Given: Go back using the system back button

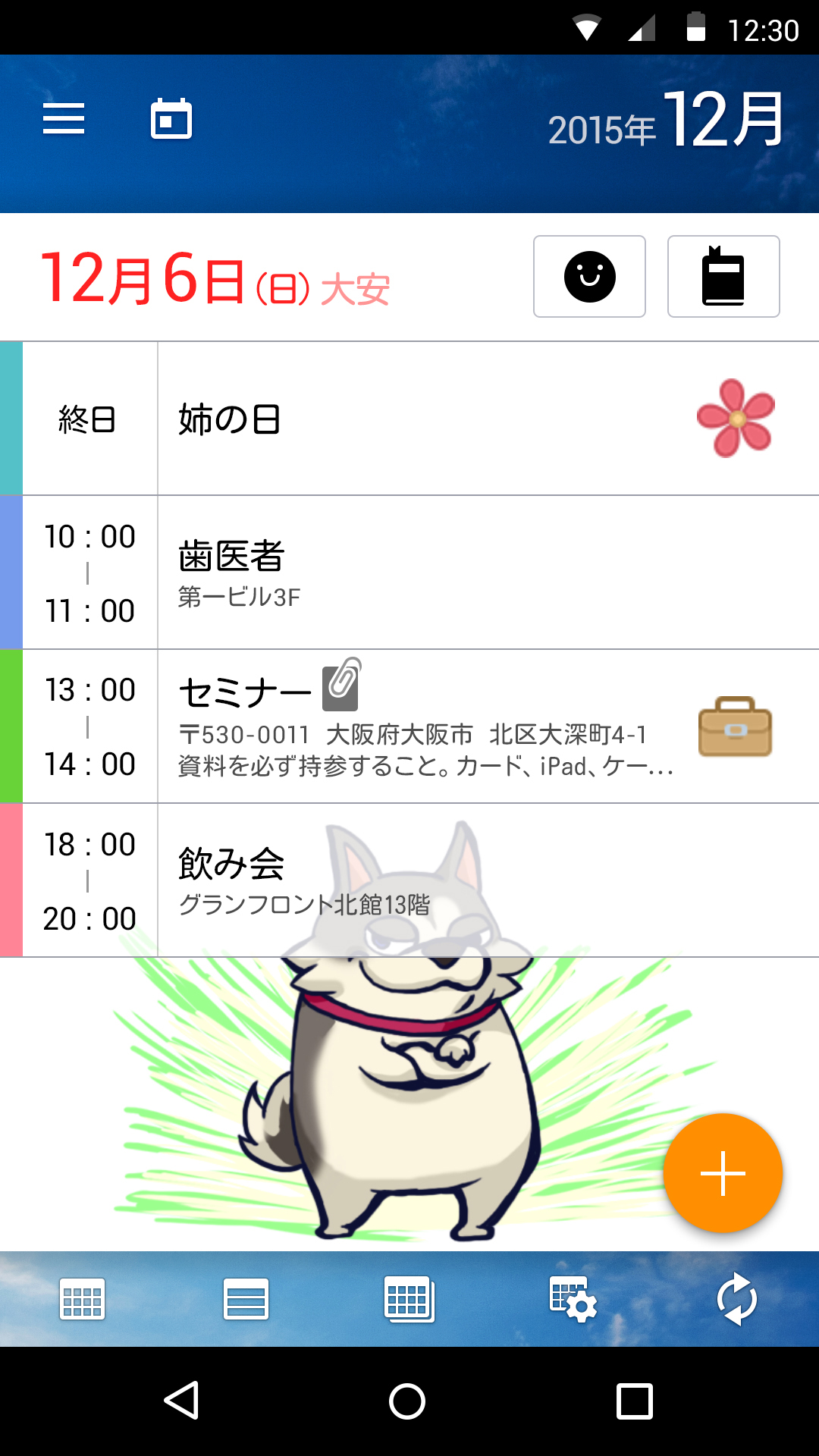Looking at the screenshot, I should click(x=182, y=1400).
